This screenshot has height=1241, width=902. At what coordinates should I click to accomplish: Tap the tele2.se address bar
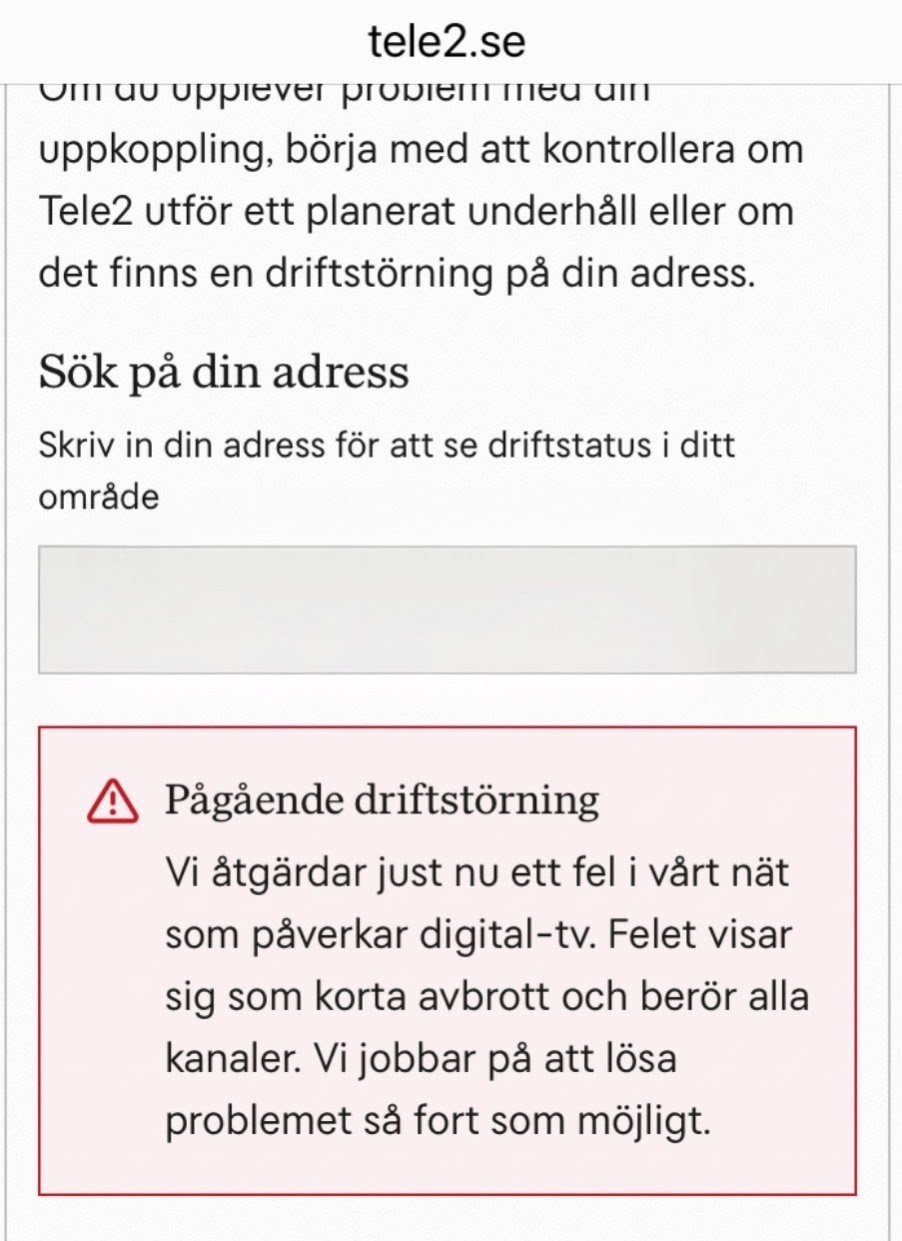pyautogui.click(x=447, y=42)
